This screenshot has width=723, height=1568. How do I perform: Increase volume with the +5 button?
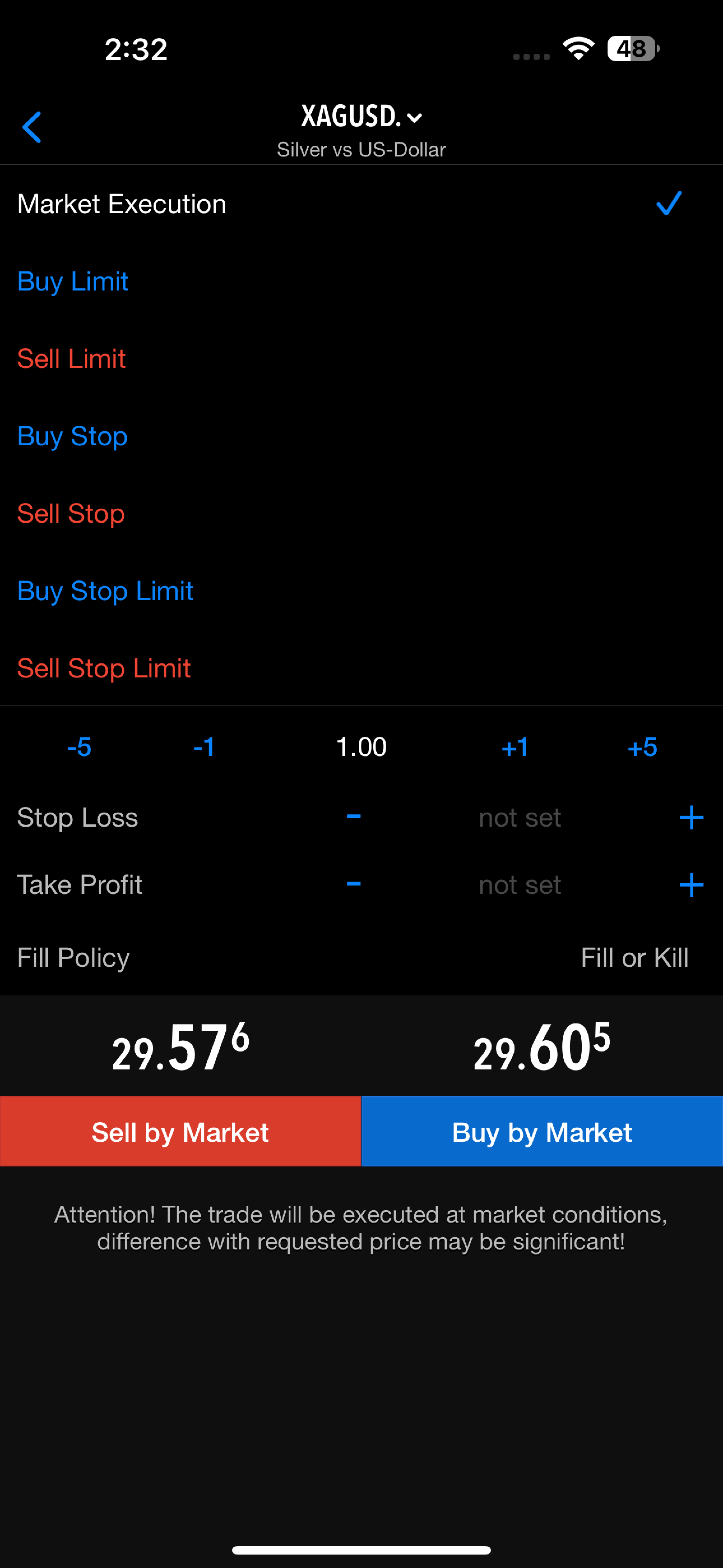pyautogui.click(x=642, y=747)
